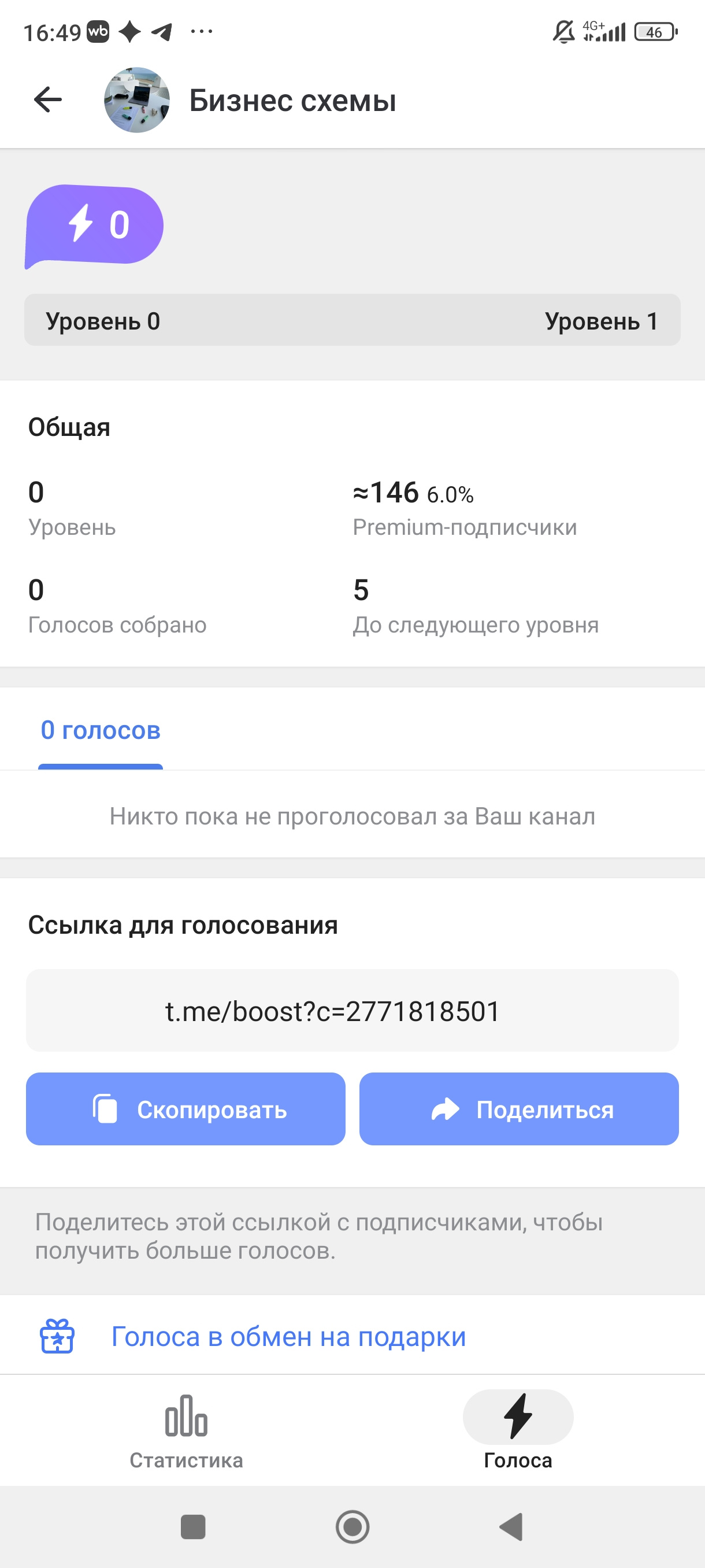This screenshot has width=705, height=1568.
Task: Share the link via Поделиться
Action: point(519,1109)
